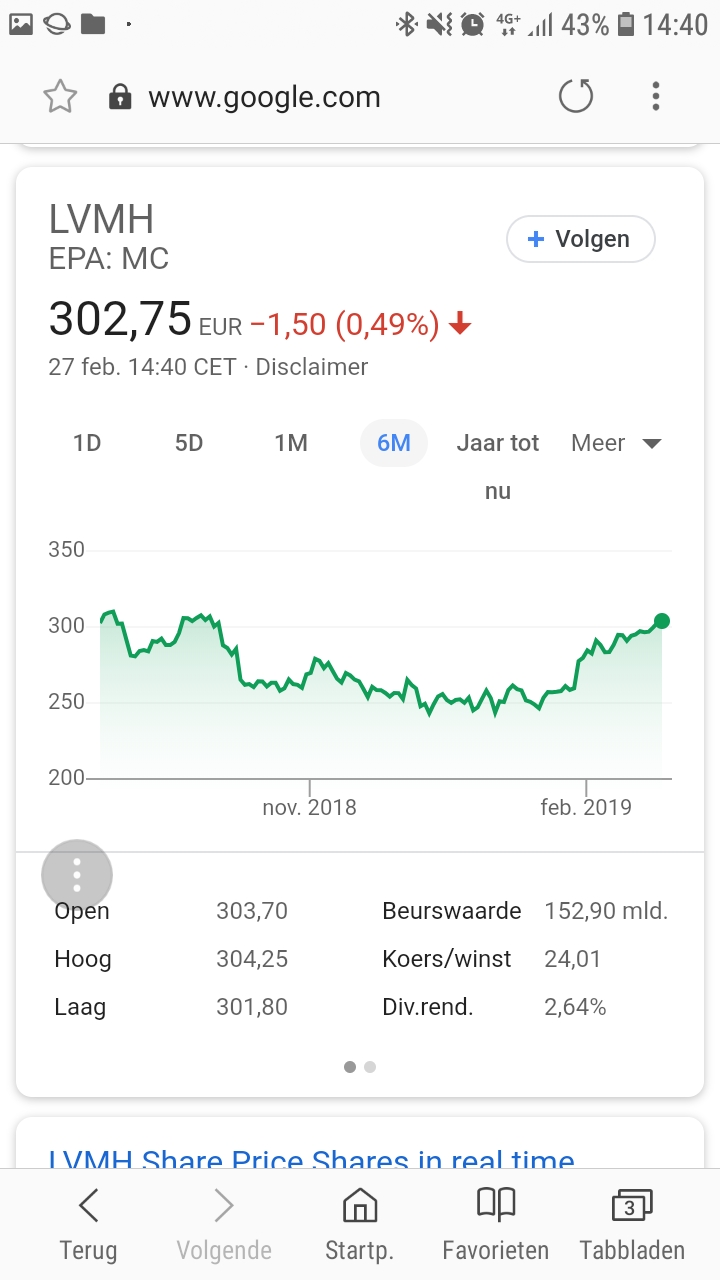This screenshot has width=720, height=1280.
Task: Tap the stock card page indicator dots
Action: tap(360, 1067)
